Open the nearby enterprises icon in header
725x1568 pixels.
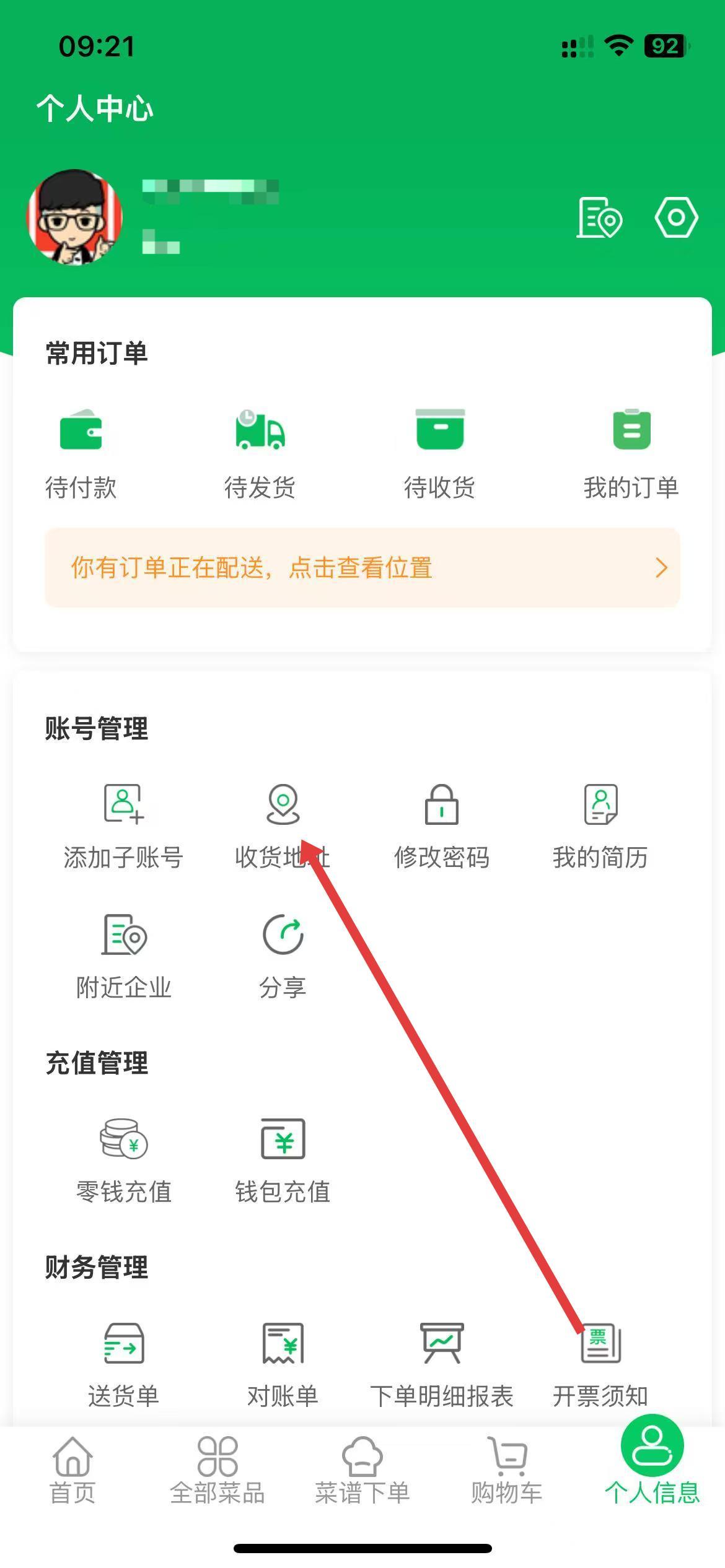point(599,217)
